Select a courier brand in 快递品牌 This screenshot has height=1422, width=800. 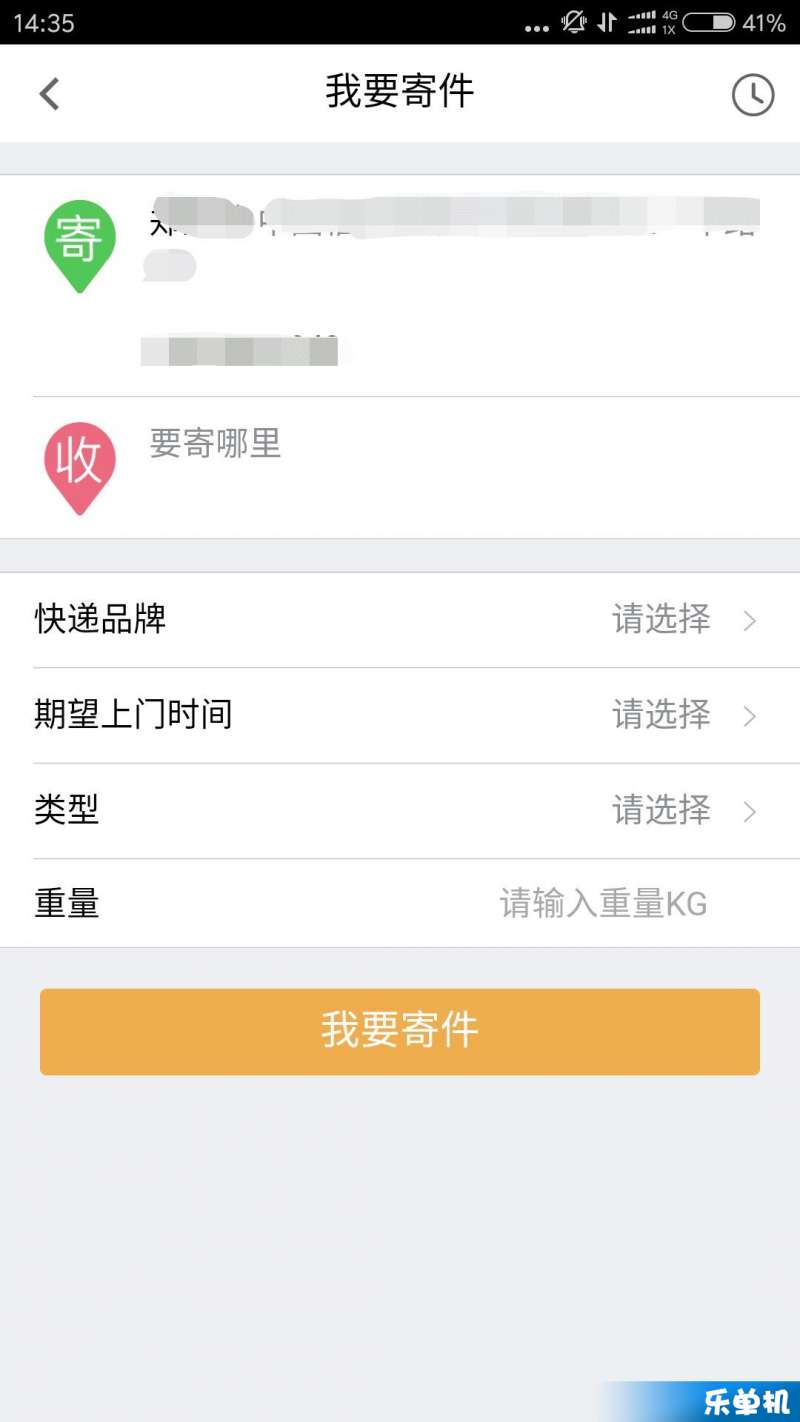pos(400,620)
